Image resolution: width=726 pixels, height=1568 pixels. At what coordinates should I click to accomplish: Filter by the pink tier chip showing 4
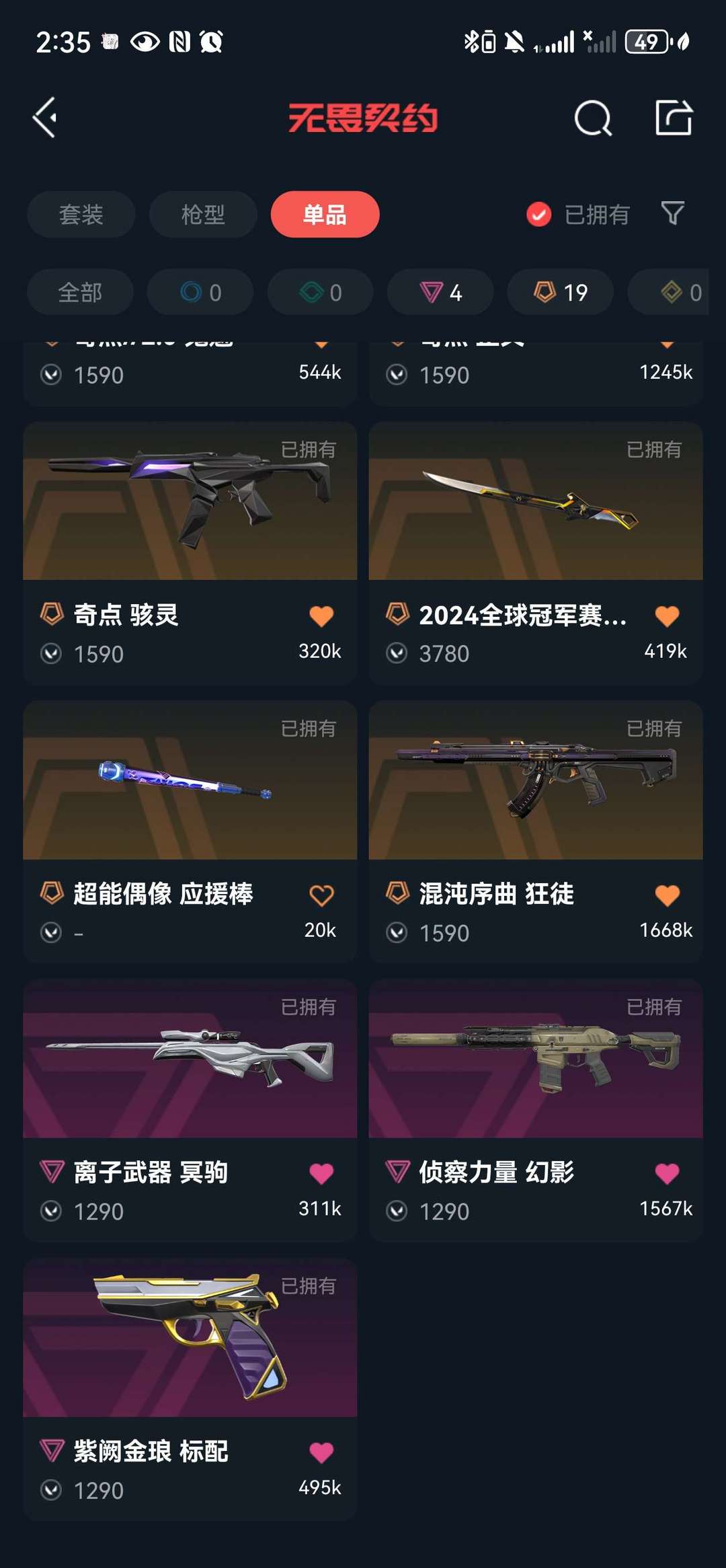(x=440, y=293)
